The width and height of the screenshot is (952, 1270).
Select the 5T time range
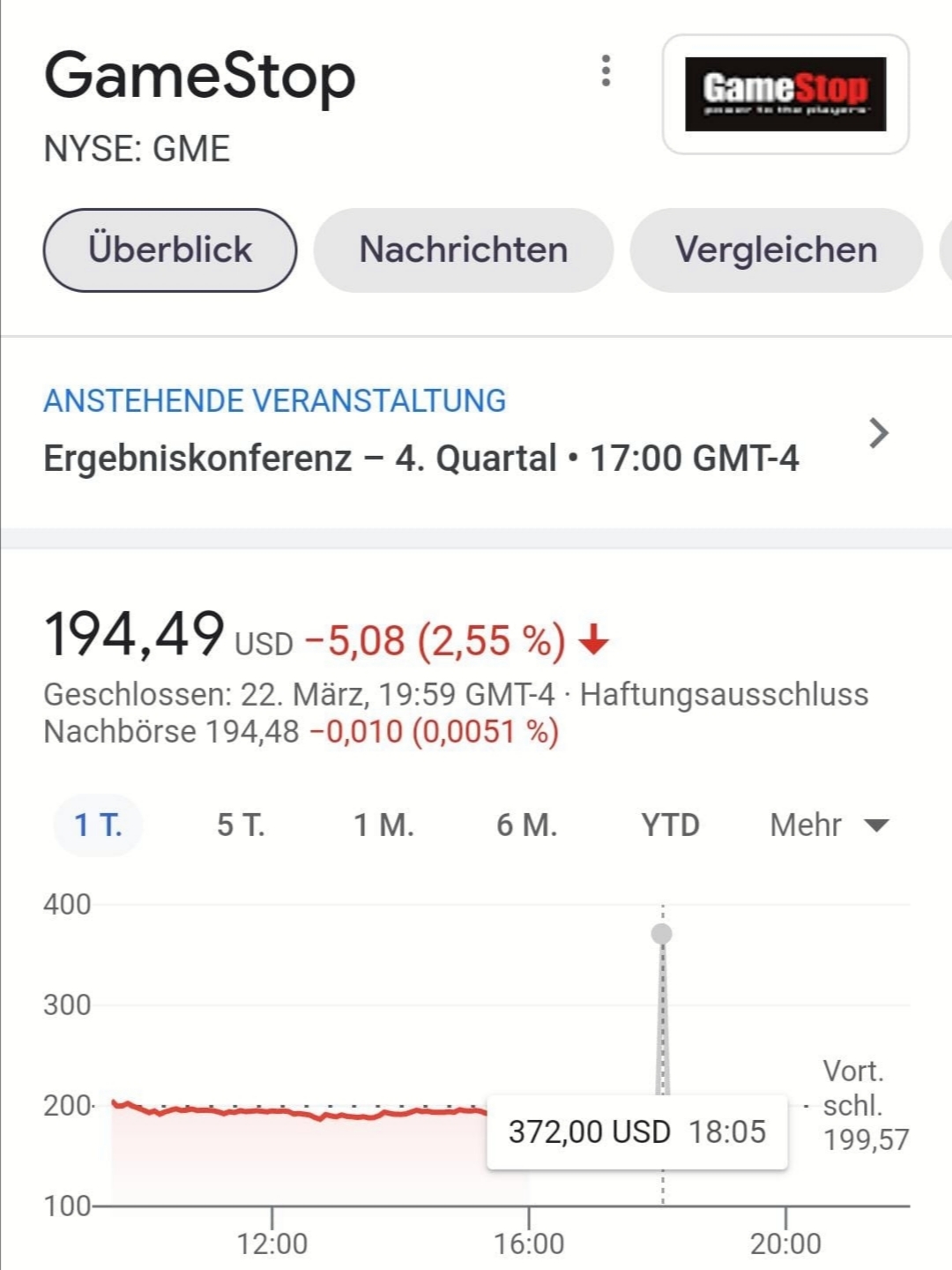tap(241, 825)
